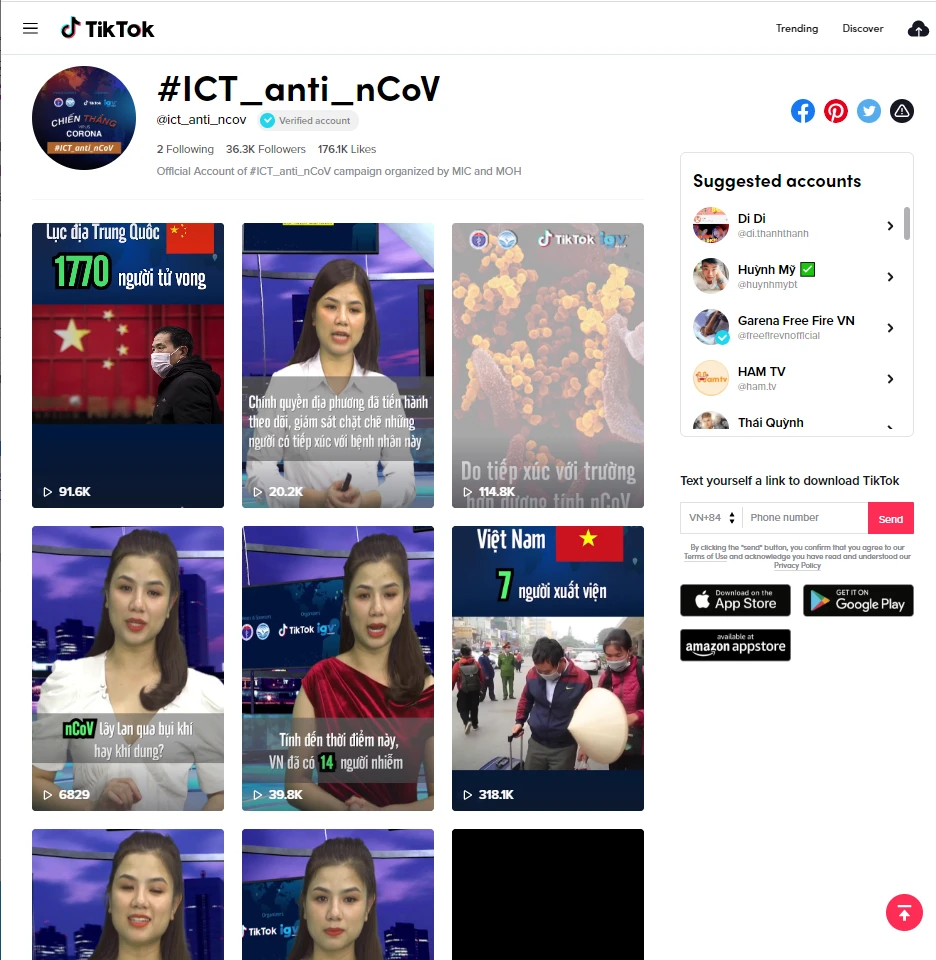The height and width of the screenshot is (960, 936).
Task: Jump back to top of page
Action: tap(904, 912)
